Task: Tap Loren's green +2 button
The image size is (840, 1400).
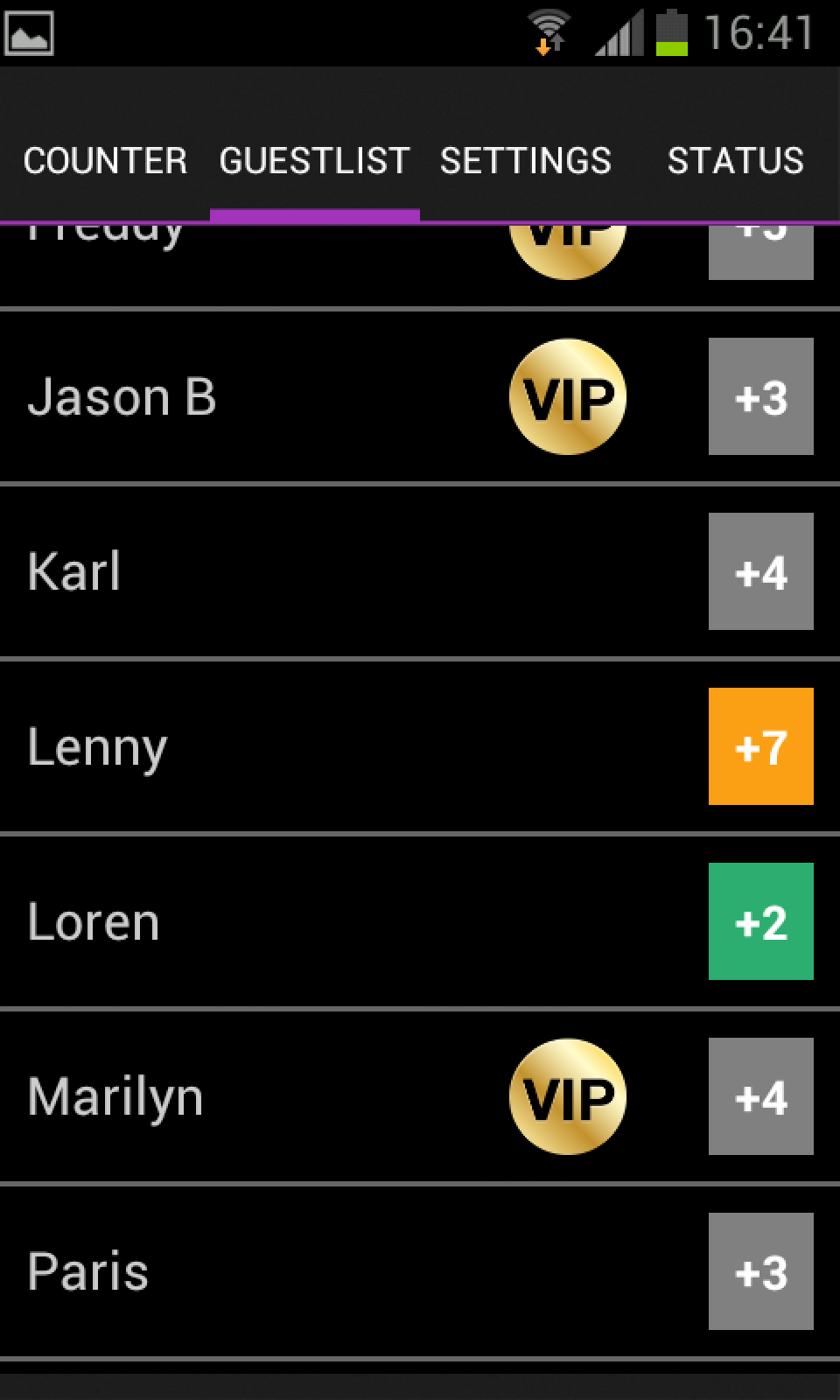Action: (x=760, y=921)
